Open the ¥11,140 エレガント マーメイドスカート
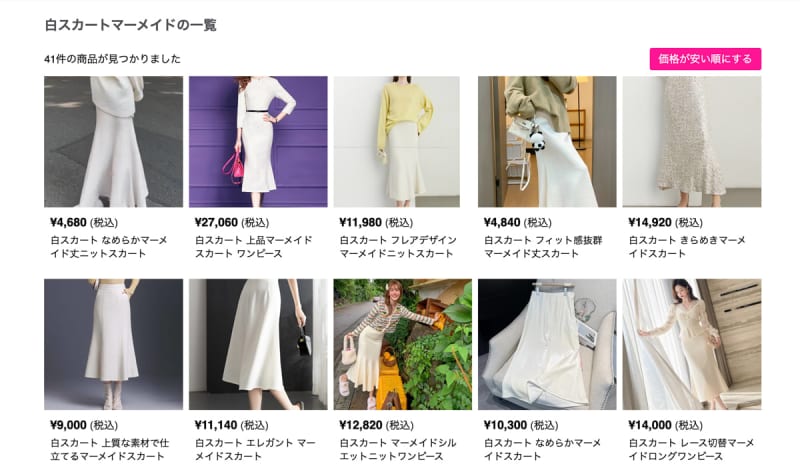Viewport: 800px width, 468px height. coord(258,344)
